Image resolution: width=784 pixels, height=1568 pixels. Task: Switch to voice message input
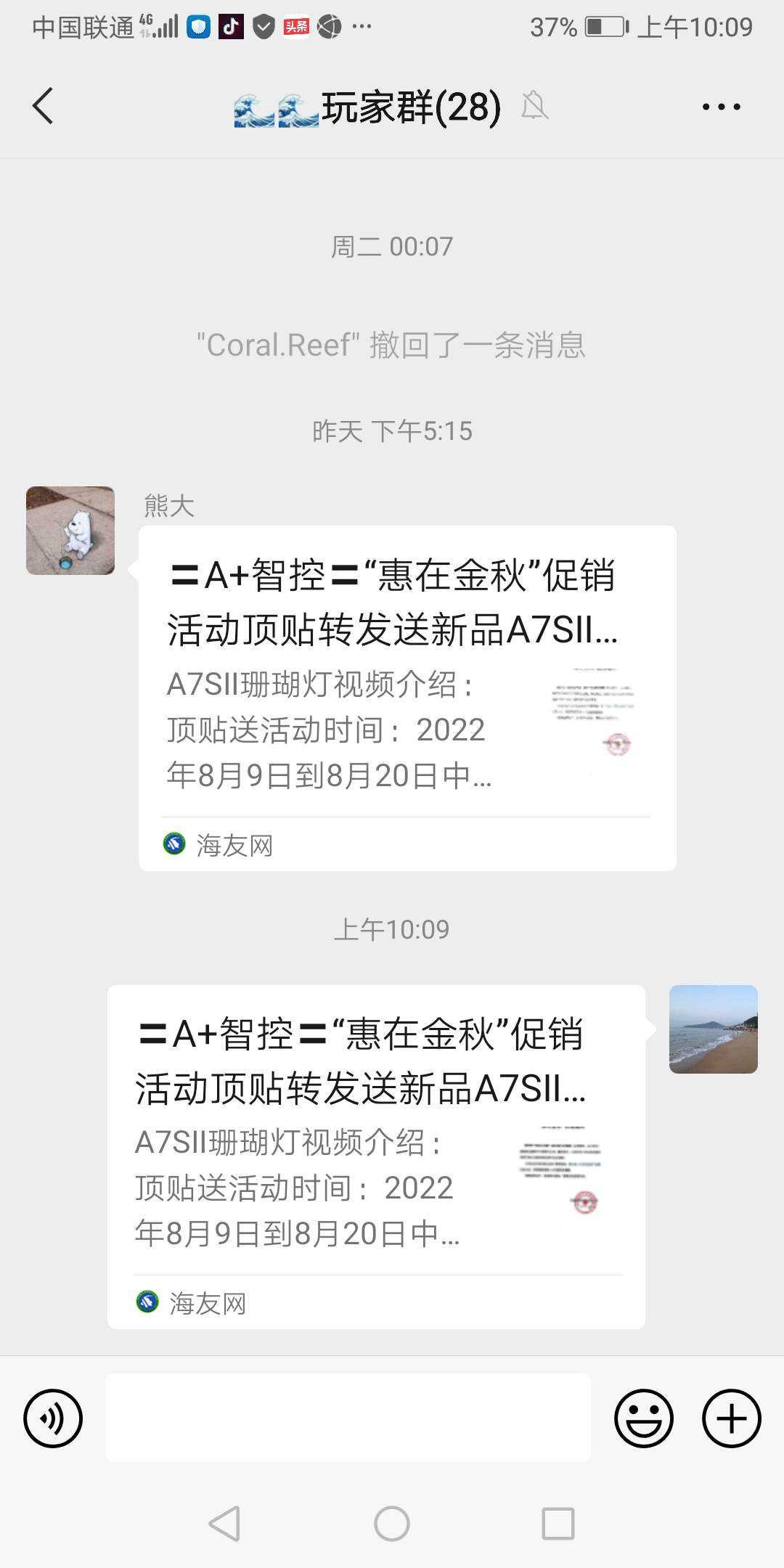(53, 1418)
